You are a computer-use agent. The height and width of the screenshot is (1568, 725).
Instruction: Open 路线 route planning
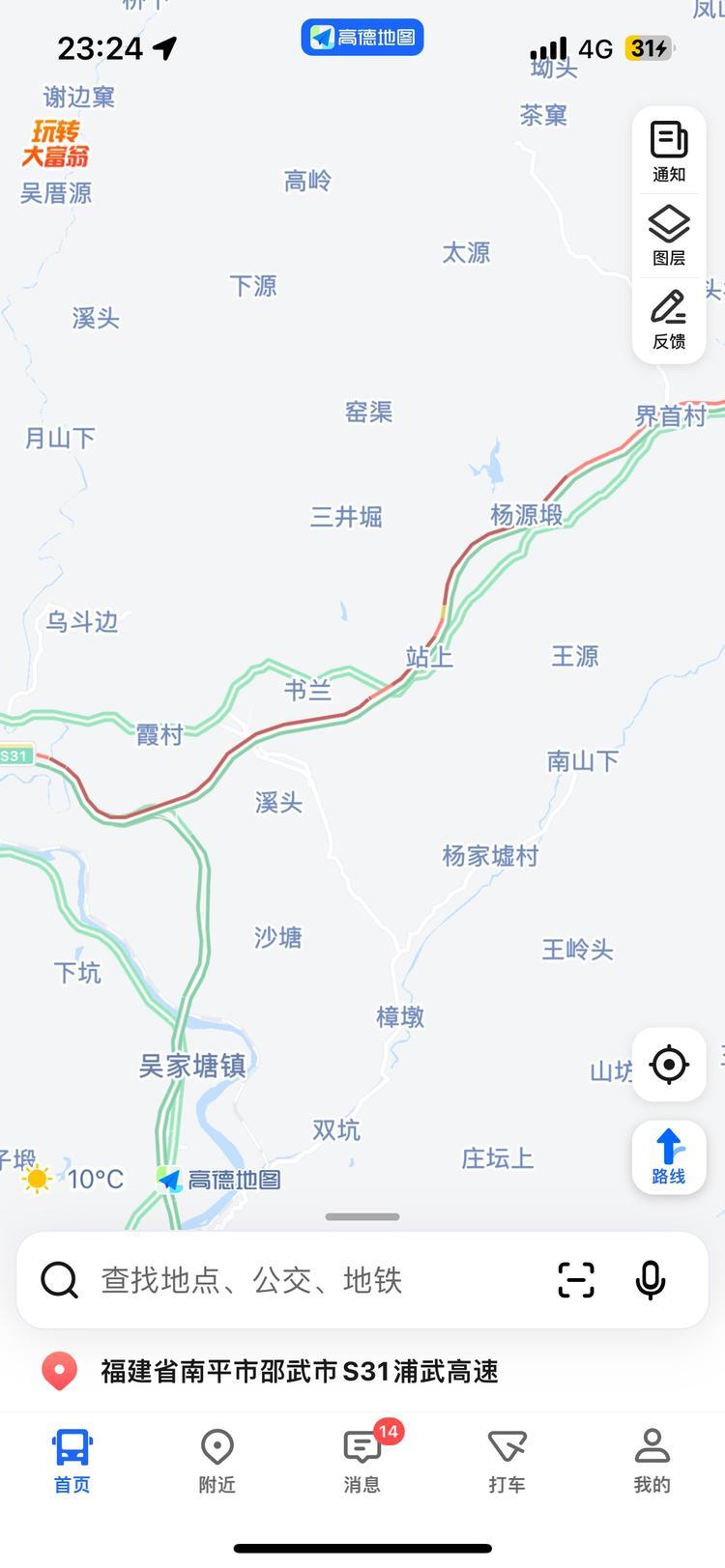(x=669, y=1157)
